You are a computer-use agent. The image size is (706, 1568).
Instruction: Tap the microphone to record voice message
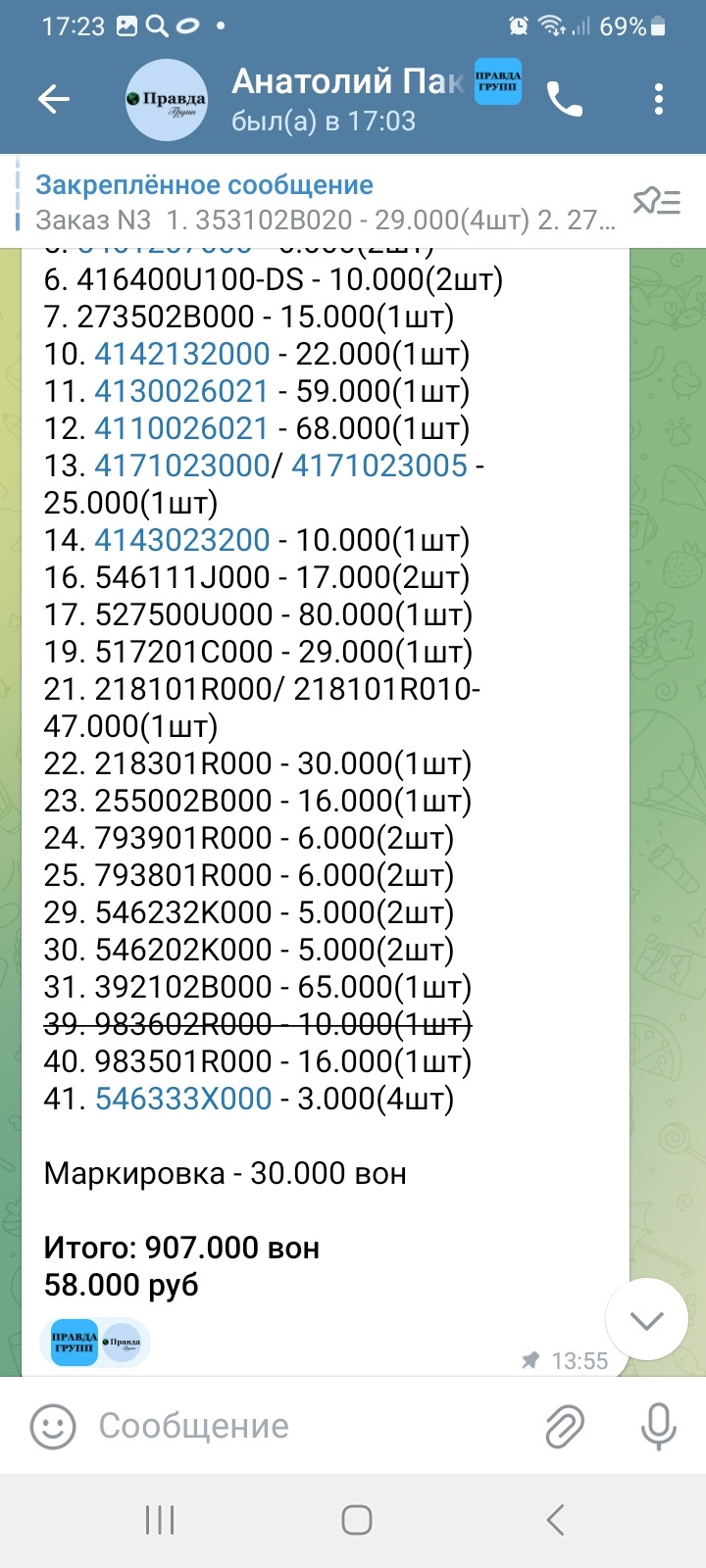[x=658, y=1426]
